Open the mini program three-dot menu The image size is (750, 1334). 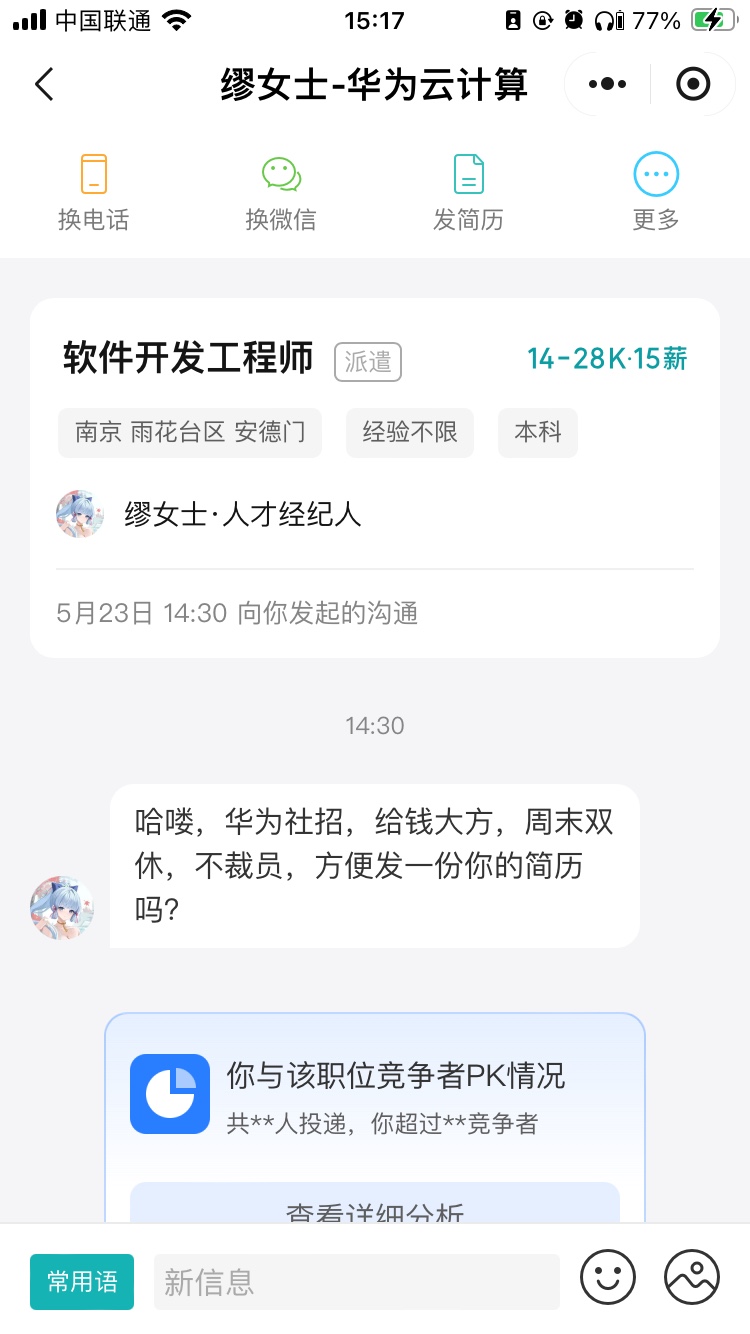pos(607,85)
